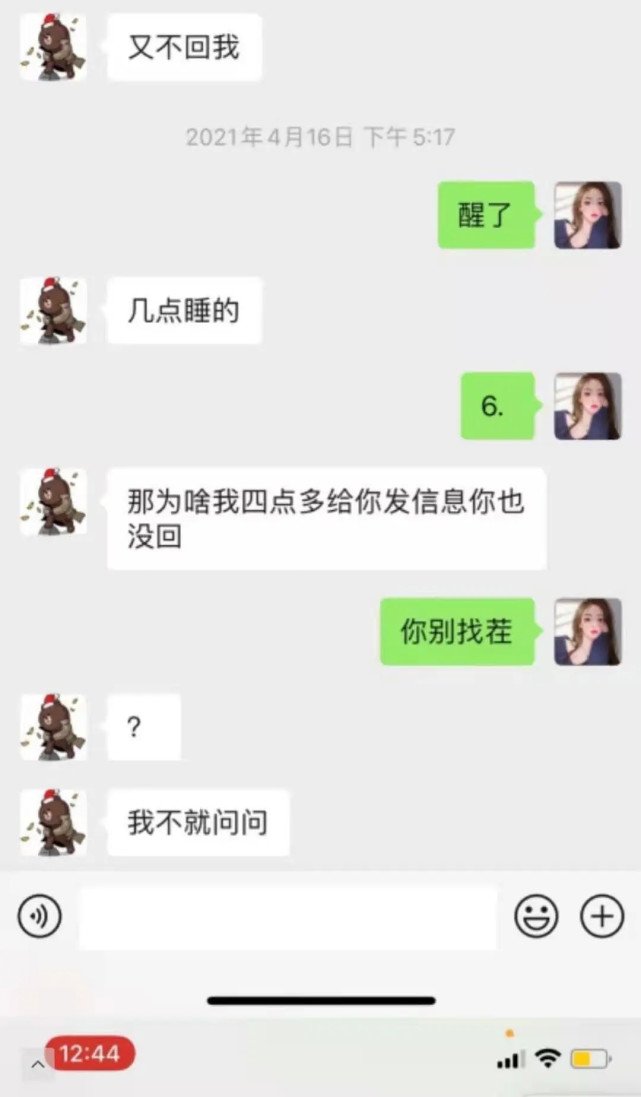
Task: Open the emoji sticker panel
Action: (536, 916)
